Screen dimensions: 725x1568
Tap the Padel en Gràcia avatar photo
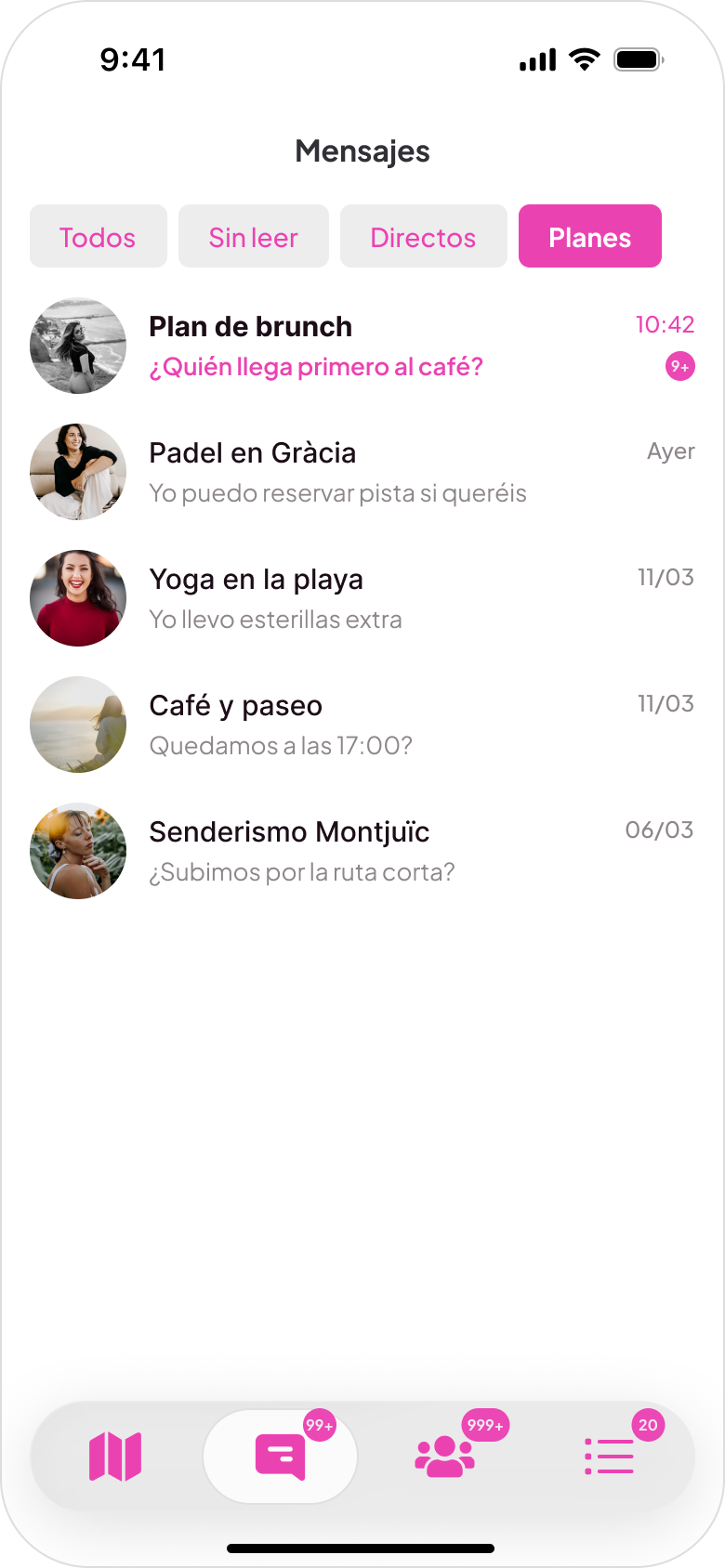(x=78, y=472)
